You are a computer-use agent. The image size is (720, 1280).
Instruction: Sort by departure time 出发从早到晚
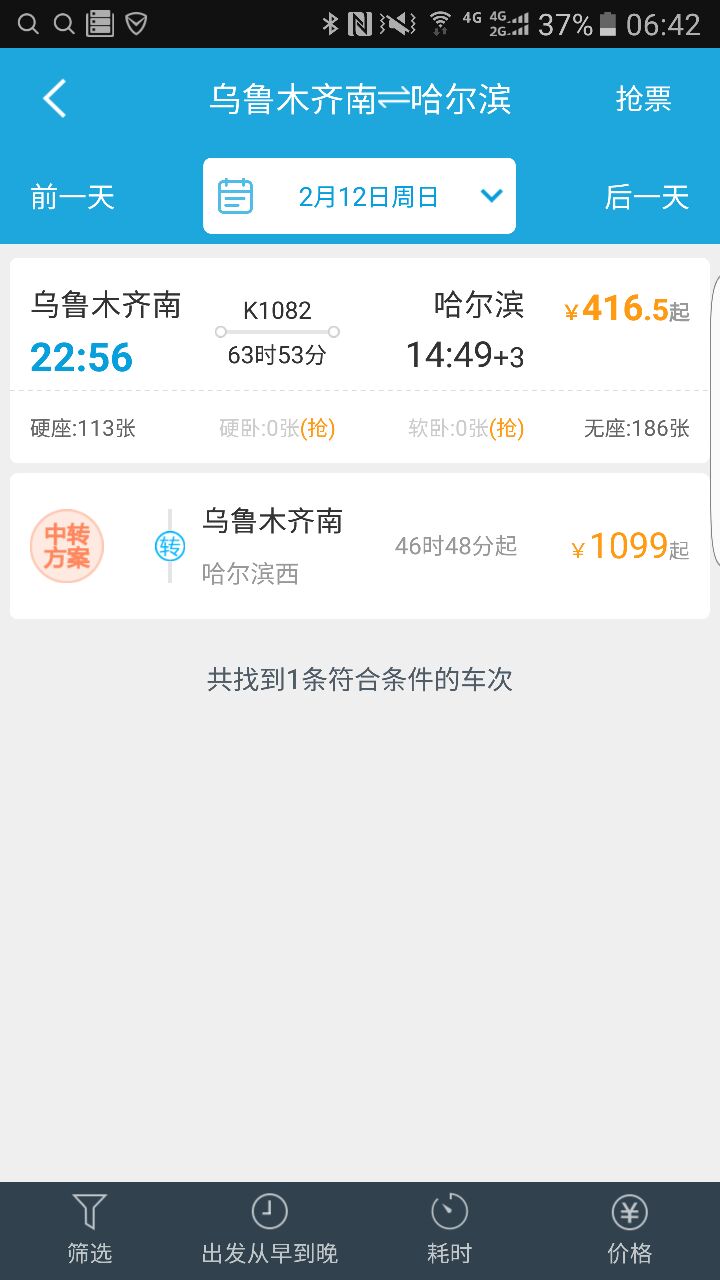[270, 1230]
